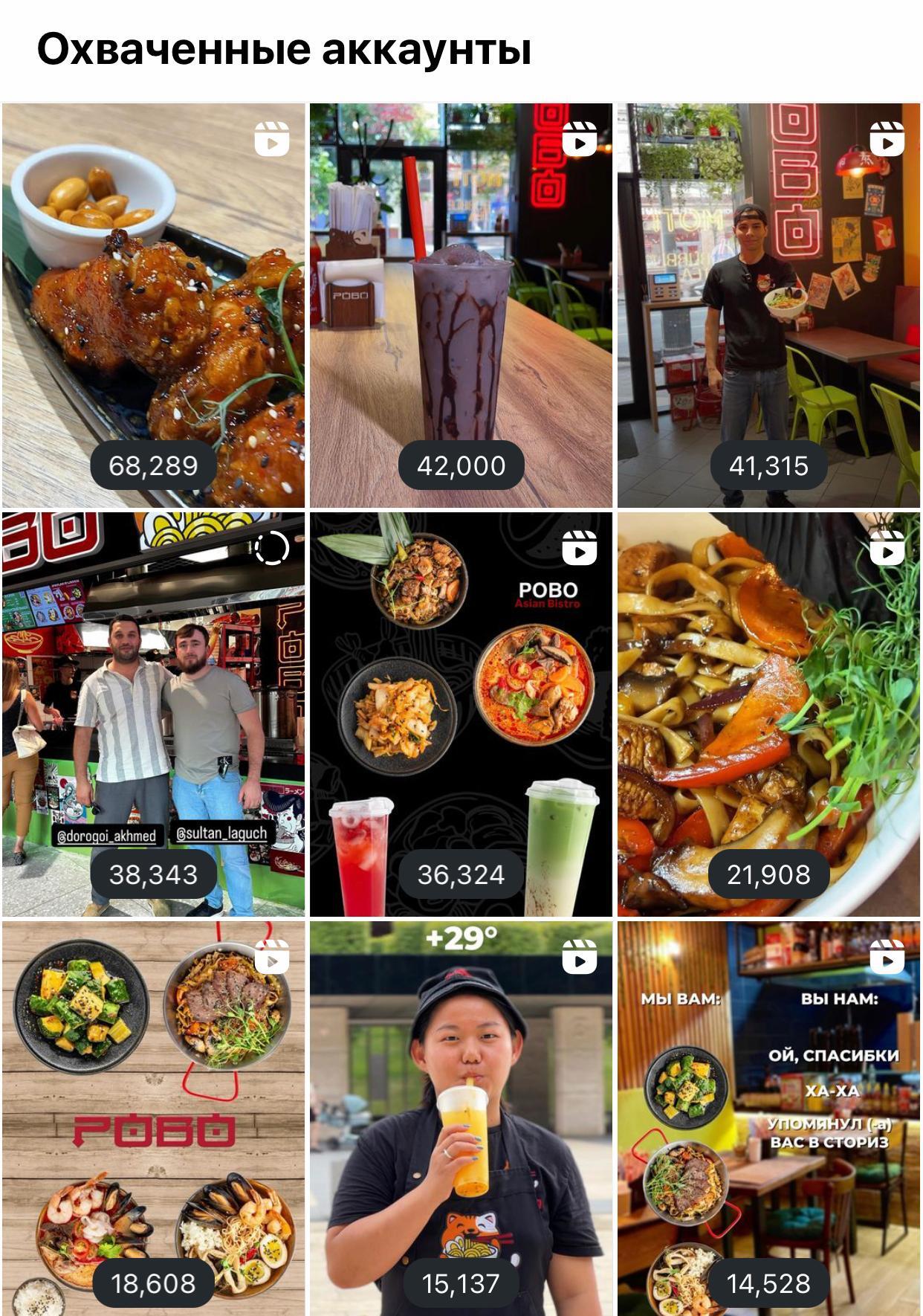This screenshot has width=923, height=1316.
Task: View the reel with 18,608 accounts reached
Action: [153, 1115]
